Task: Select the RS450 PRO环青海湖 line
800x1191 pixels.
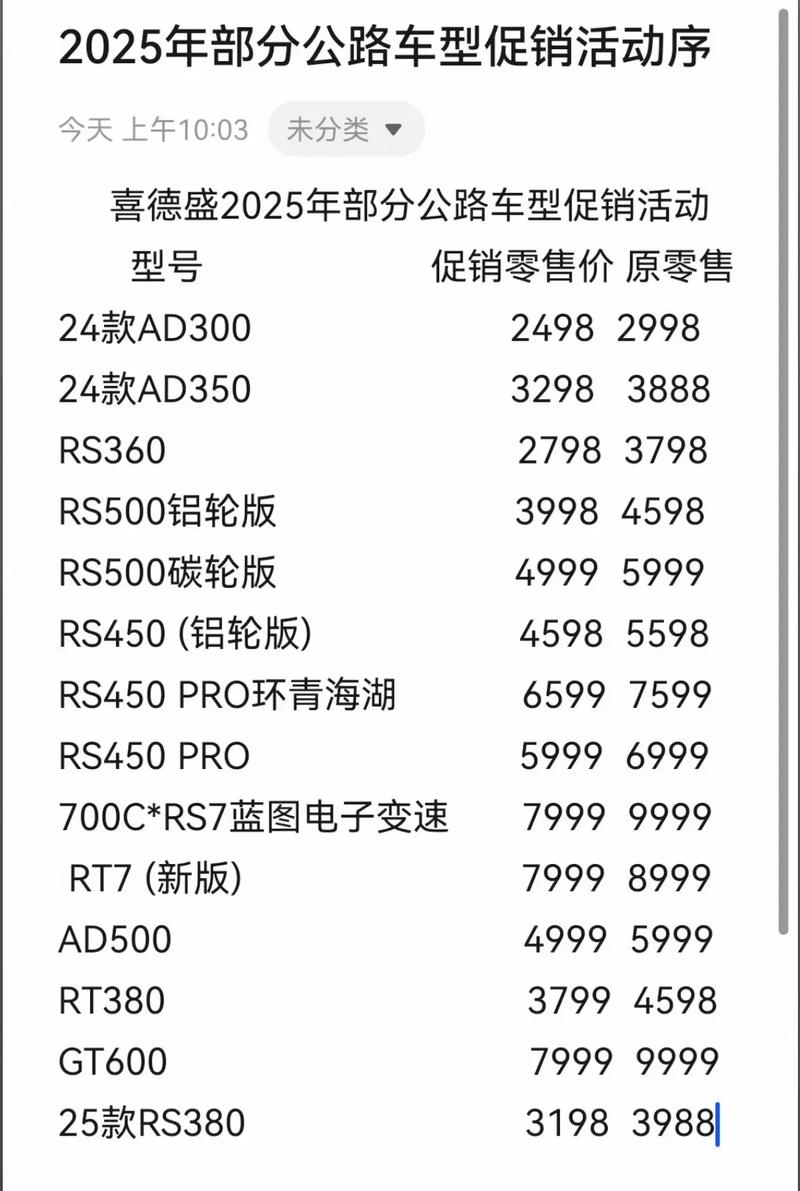Action: (229, 695)
